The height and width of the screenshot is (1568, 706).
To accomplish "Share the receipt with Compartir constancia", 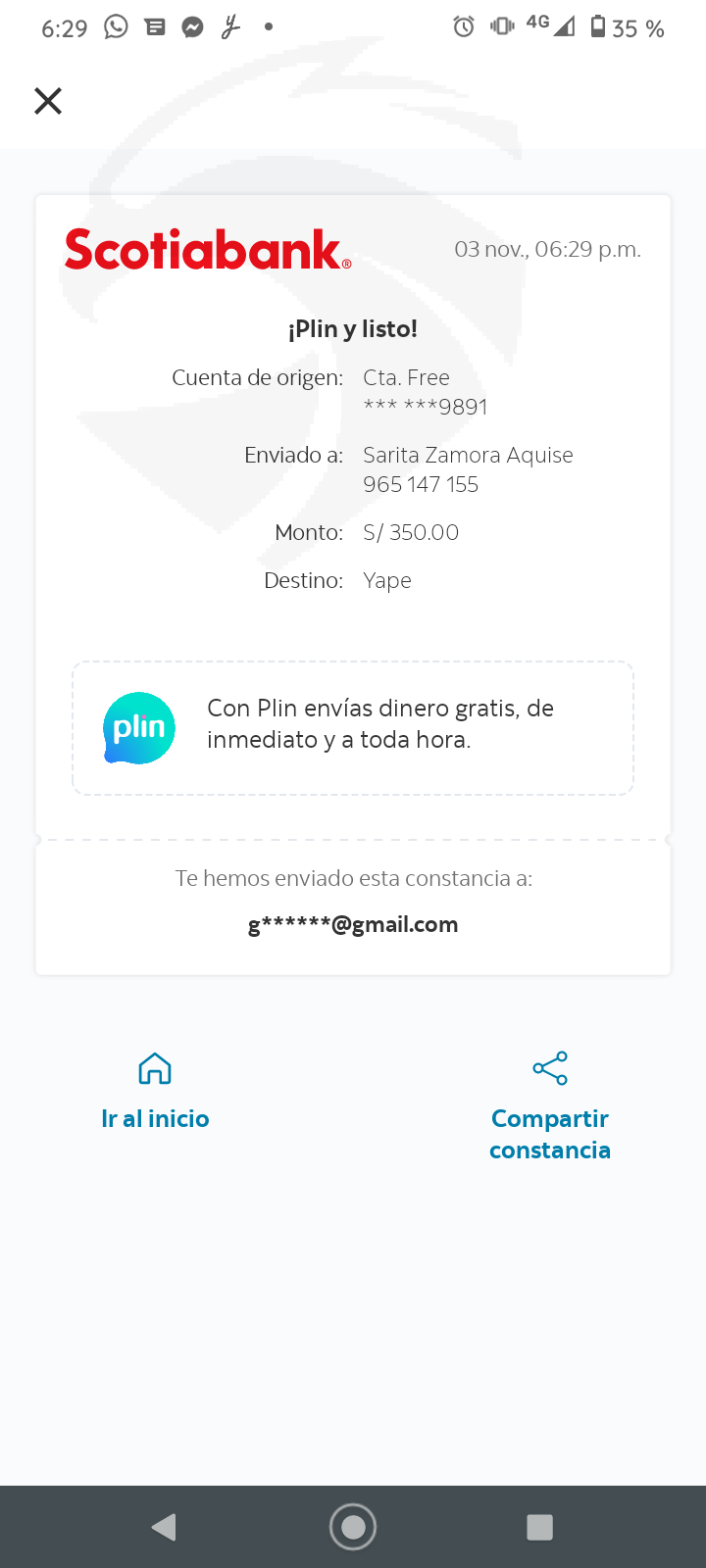I will pos(550,1107).
